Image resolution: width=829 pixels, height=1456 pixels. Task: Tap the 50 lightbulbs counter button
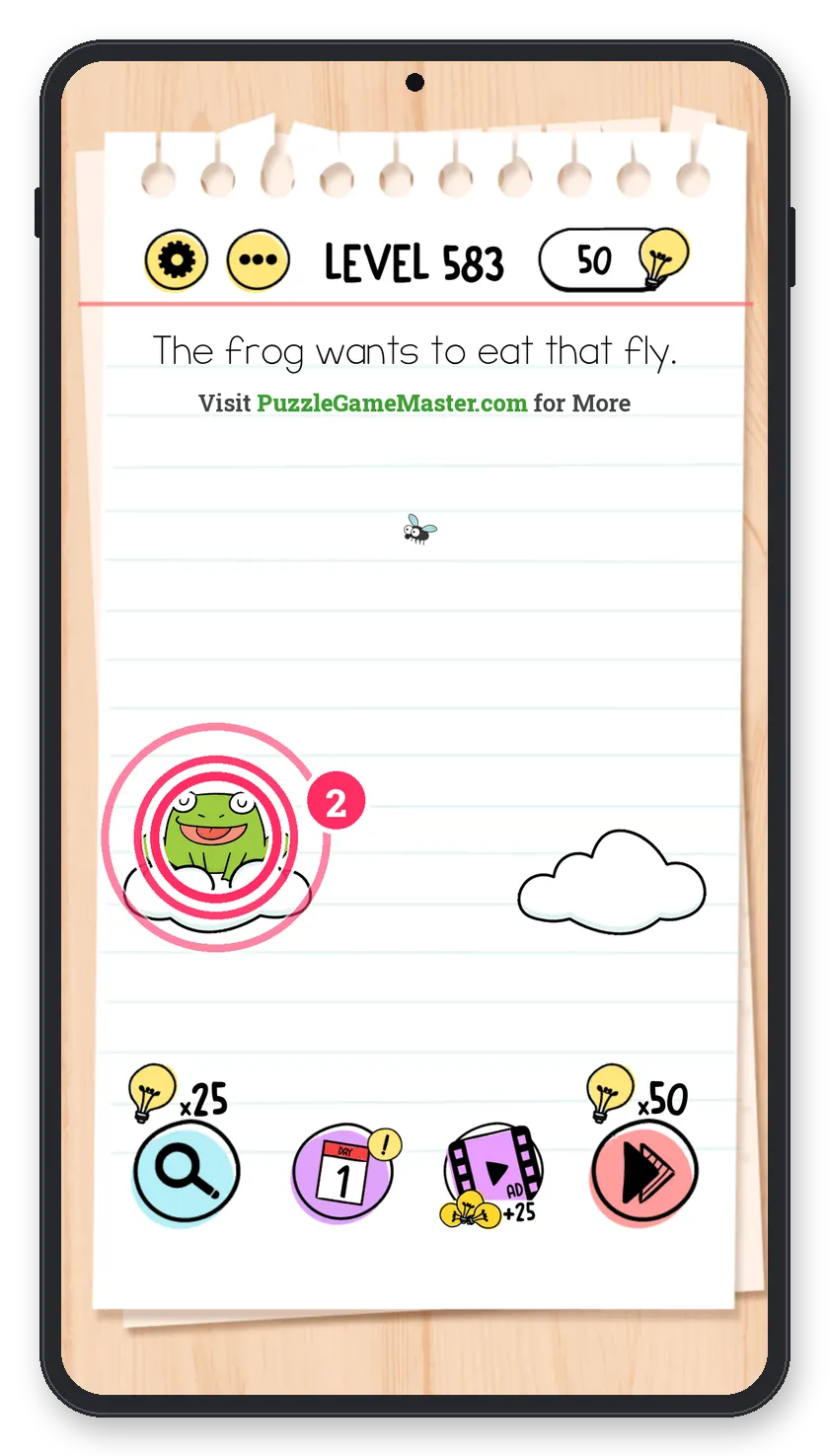point(613,260)
